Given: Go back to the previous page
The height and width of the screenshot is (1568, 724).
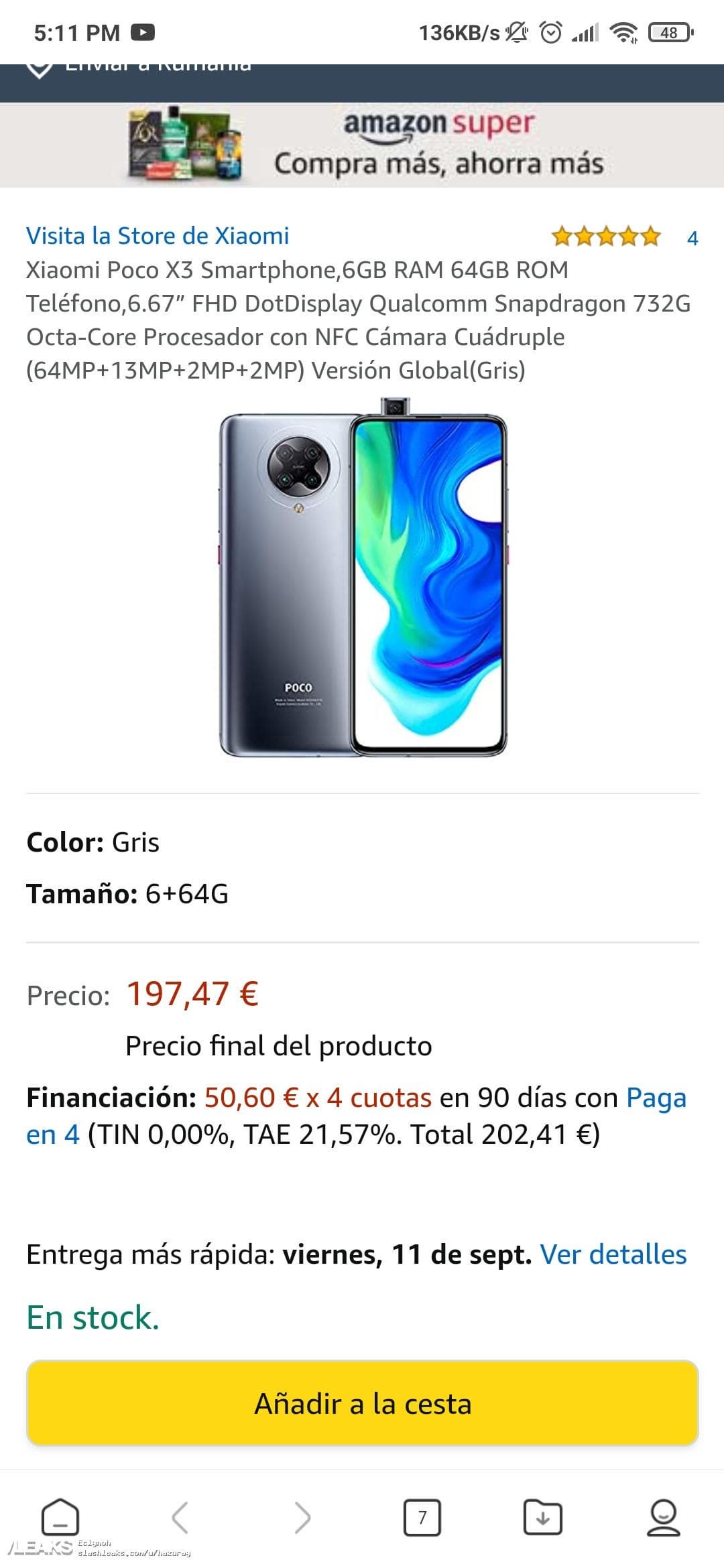Looking at the screenshot, I should [x=180, y=1517].
